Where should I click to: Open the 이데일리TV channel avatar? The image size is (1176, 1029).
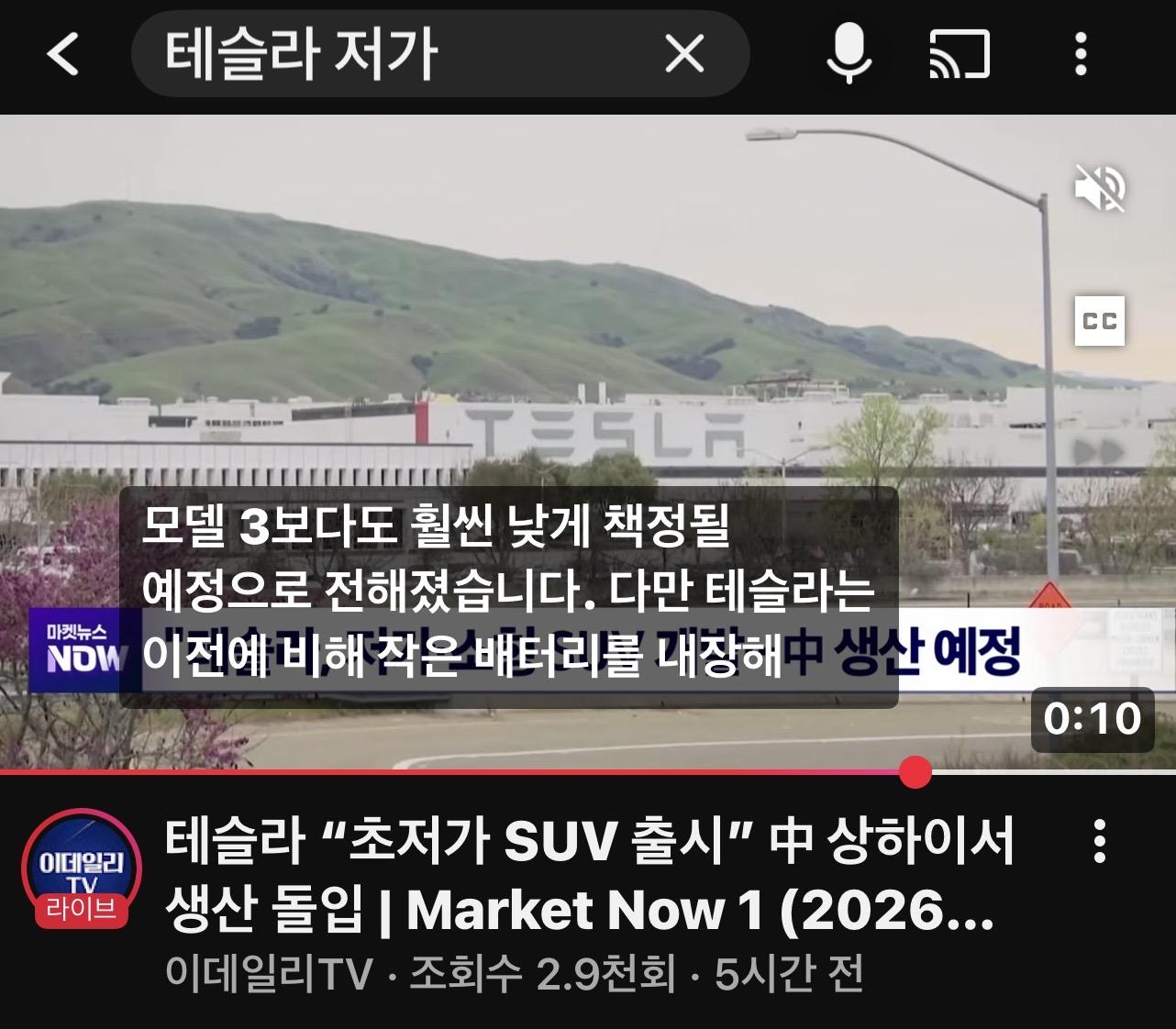[81, 869]
